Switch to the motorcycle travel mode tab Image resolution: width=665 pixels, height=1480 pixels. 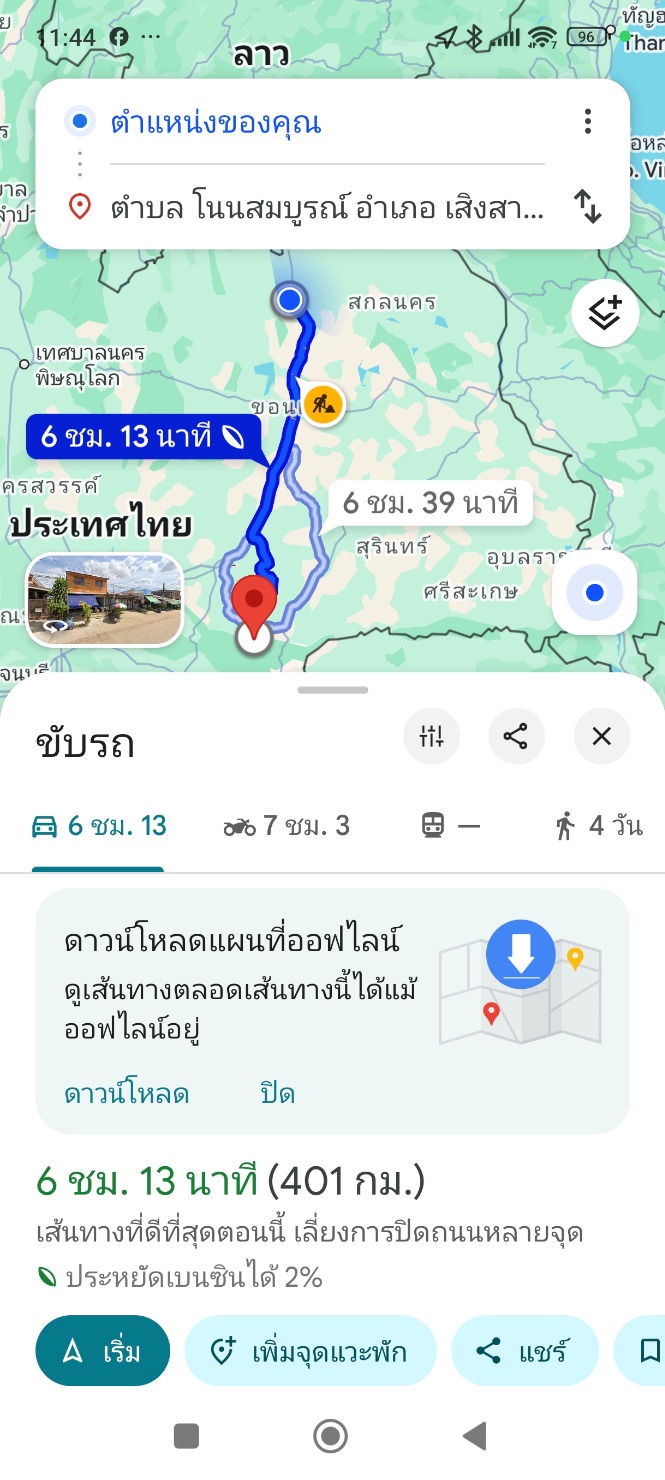(286, 826)
